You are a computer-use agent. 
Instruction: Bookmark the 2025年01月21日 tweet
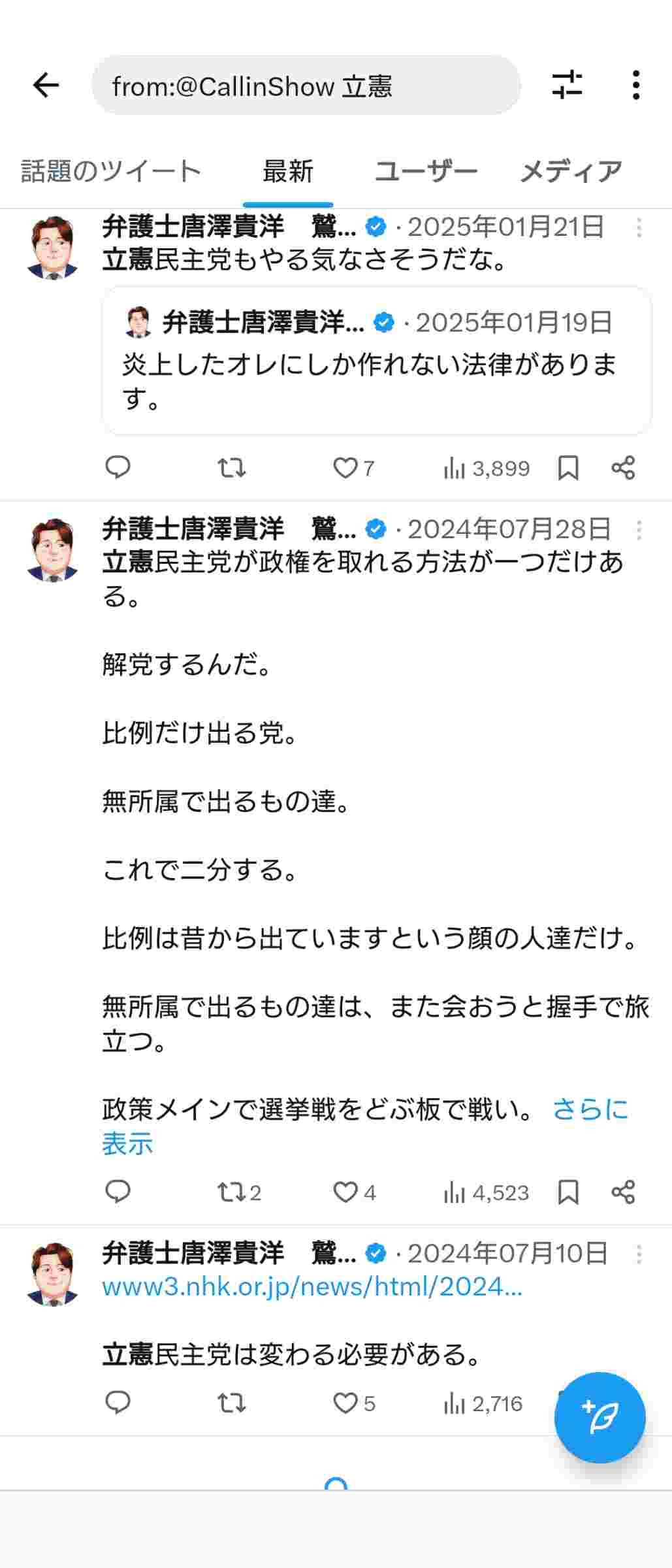coord(568,468)
